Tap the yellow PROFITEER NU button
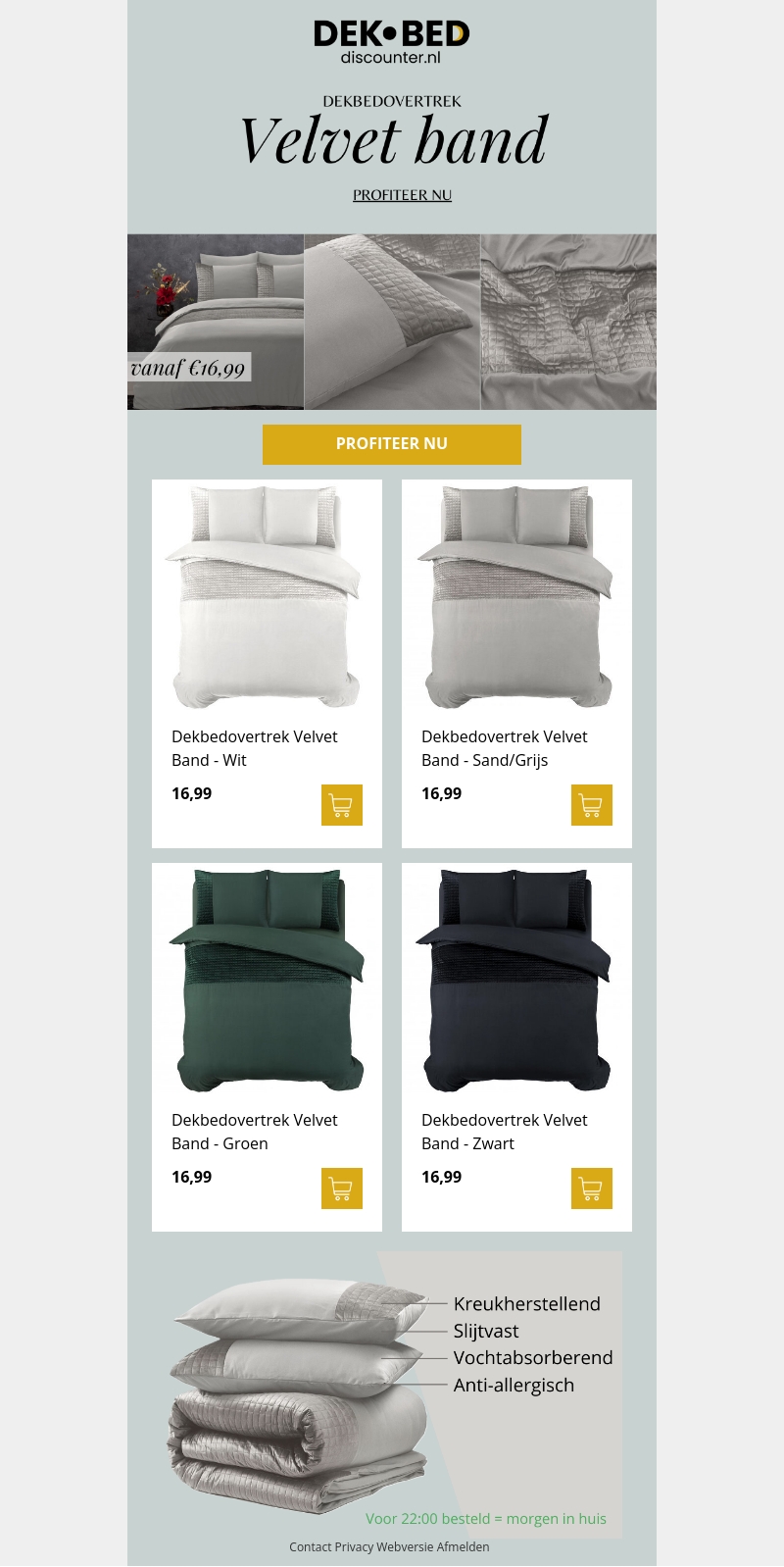Viewport: 784px width, 1567px height. pyautogui.click(x=391, y=444)
